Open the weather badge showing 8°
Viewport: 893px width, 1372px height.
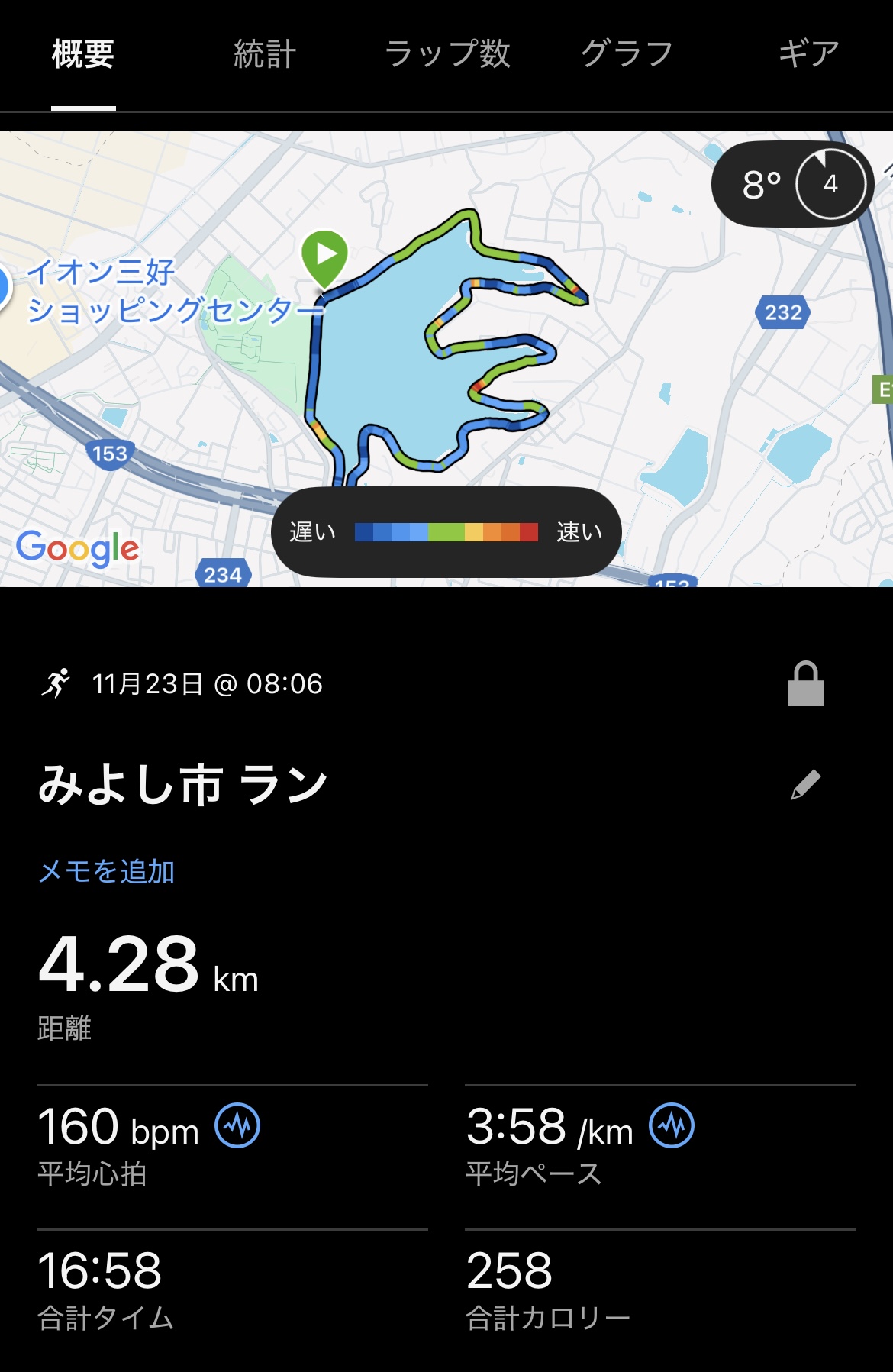792,184
